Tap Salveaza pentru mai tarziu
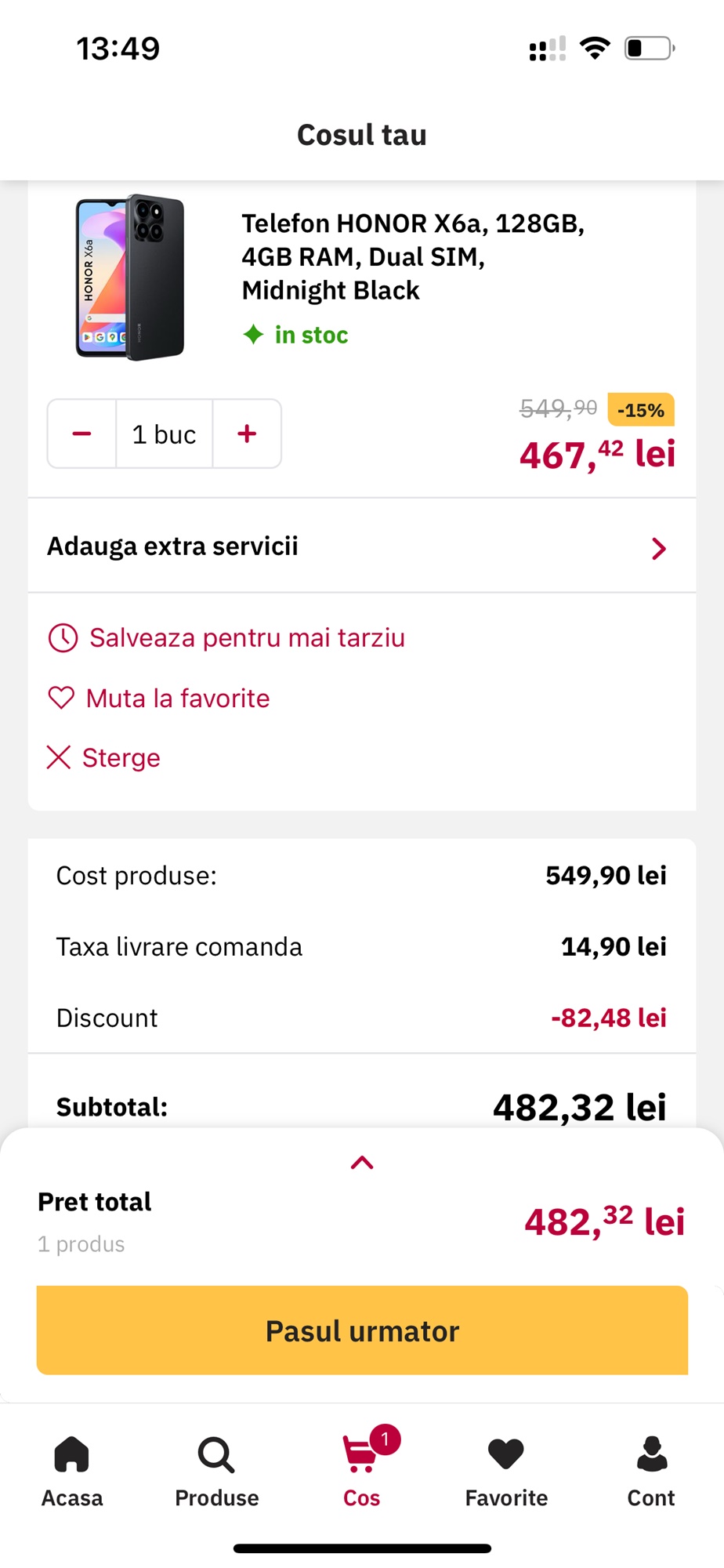 (226, 637)
